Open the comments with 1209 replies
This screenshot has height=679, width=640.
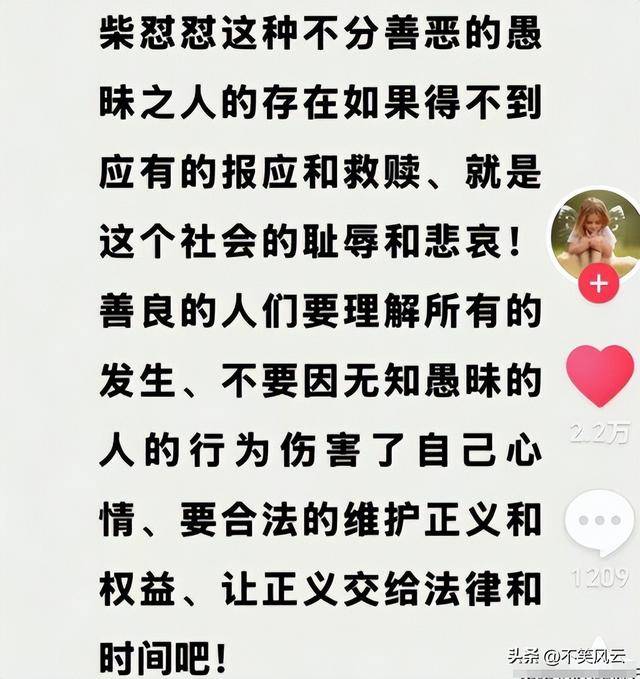tap(600, 523)
